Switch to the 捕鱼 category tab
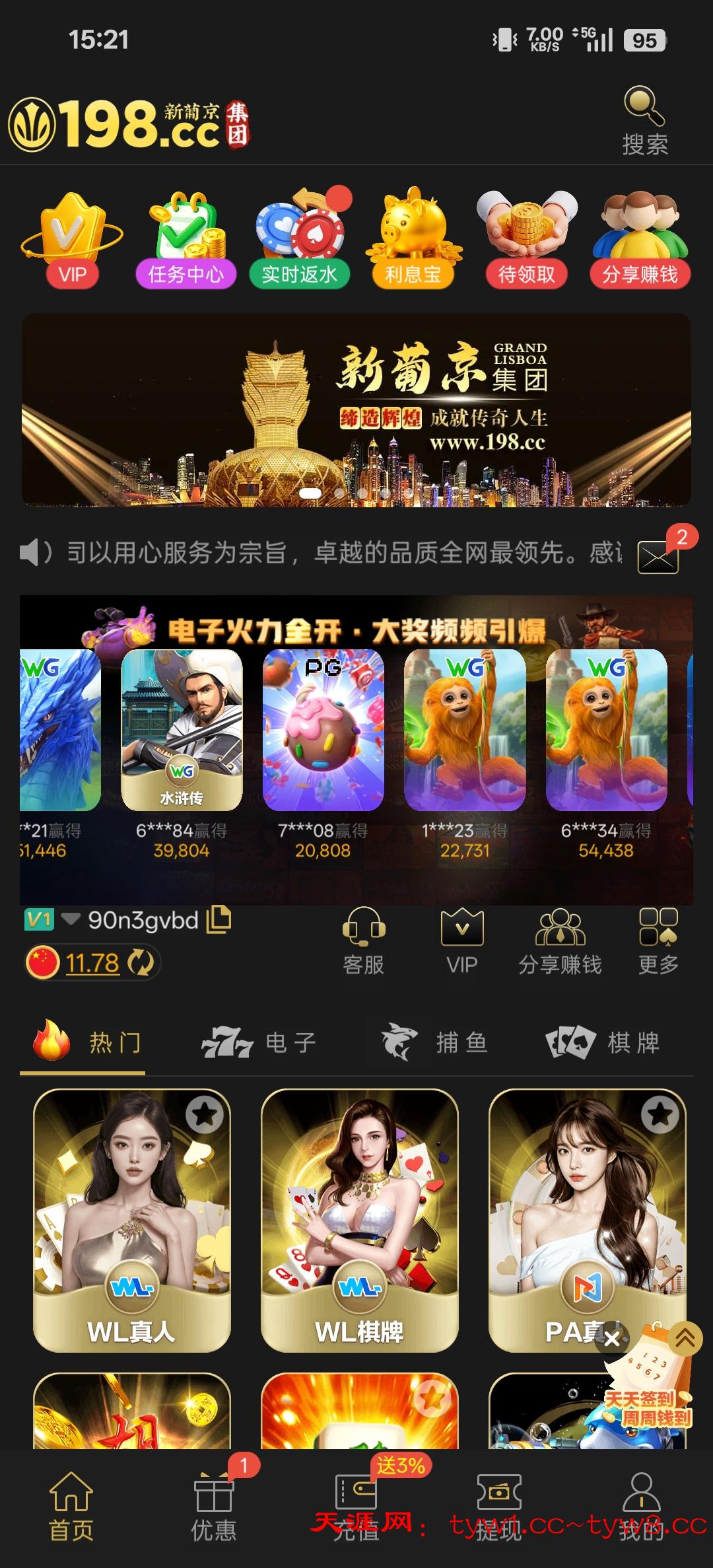This screenshot has height=1568, width=713. [436, 1043]
